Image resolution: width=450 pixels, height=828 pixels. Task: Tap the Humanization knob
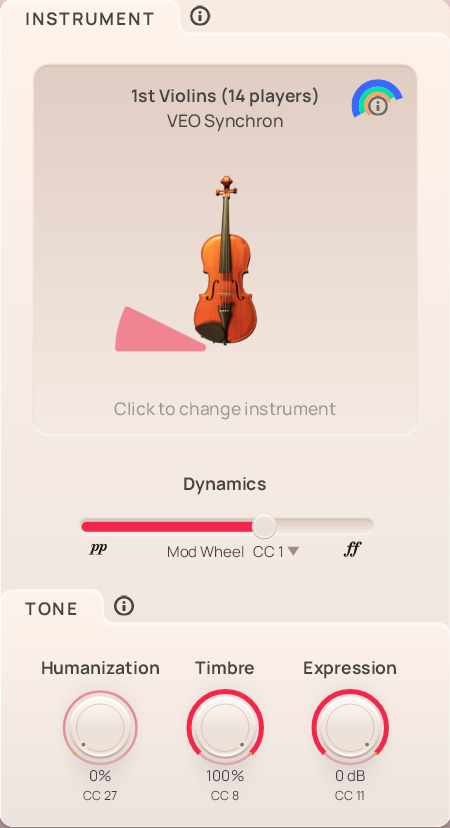click(100, 728)
